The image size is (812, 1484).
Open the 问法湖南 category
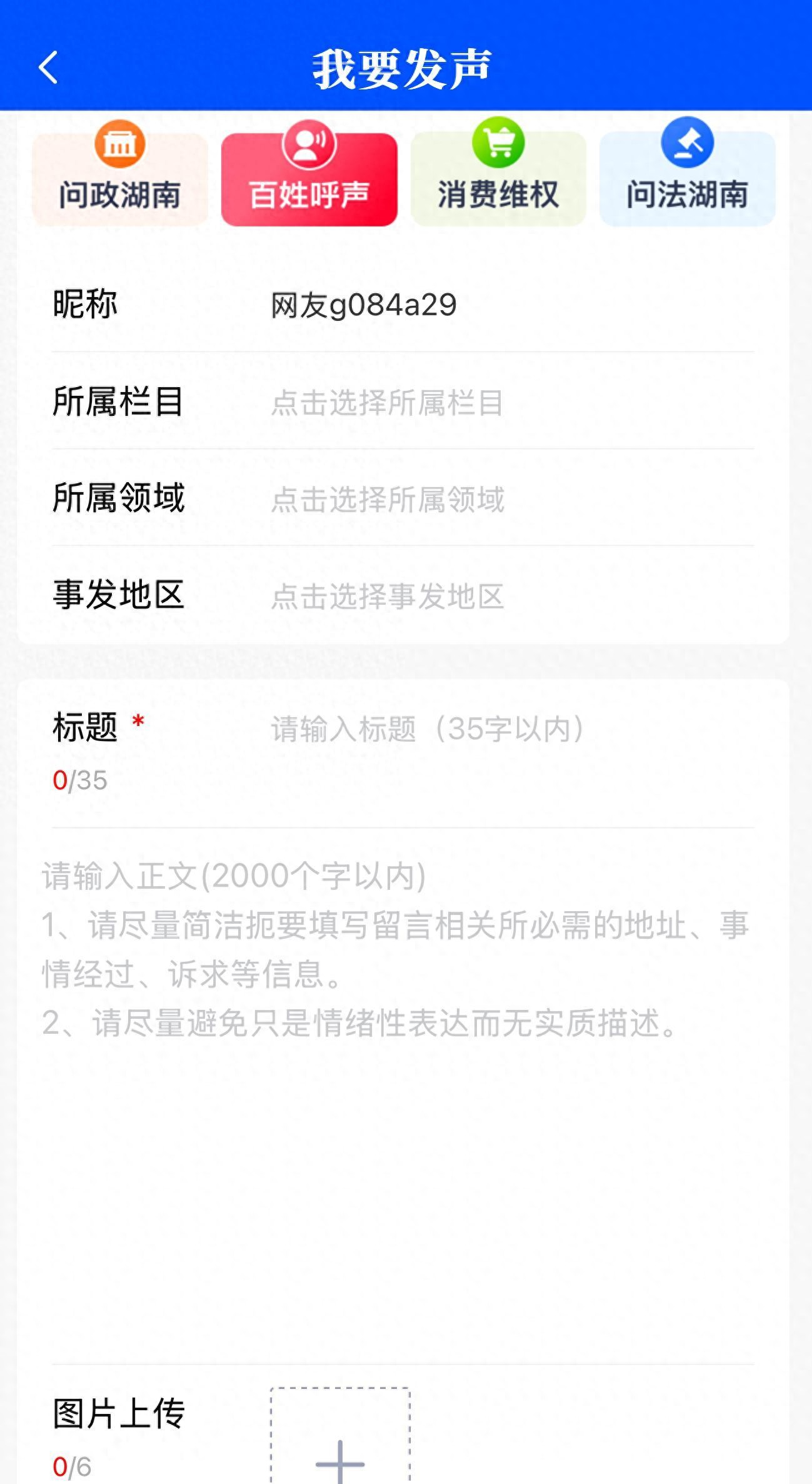(687, 179)
